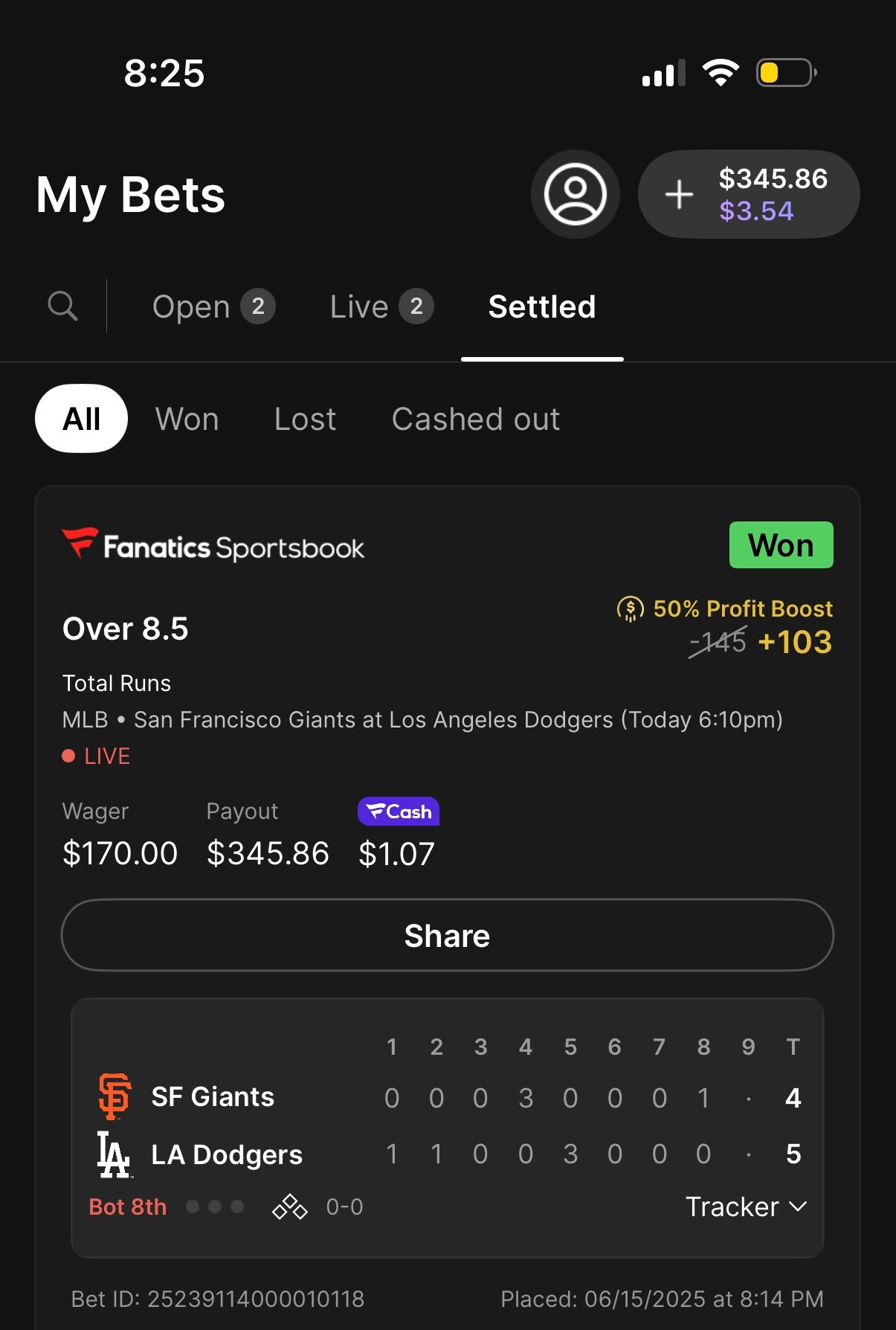Open the account profile icon
This screenshot has width=896, height=1330.
[x=575, y=195]
